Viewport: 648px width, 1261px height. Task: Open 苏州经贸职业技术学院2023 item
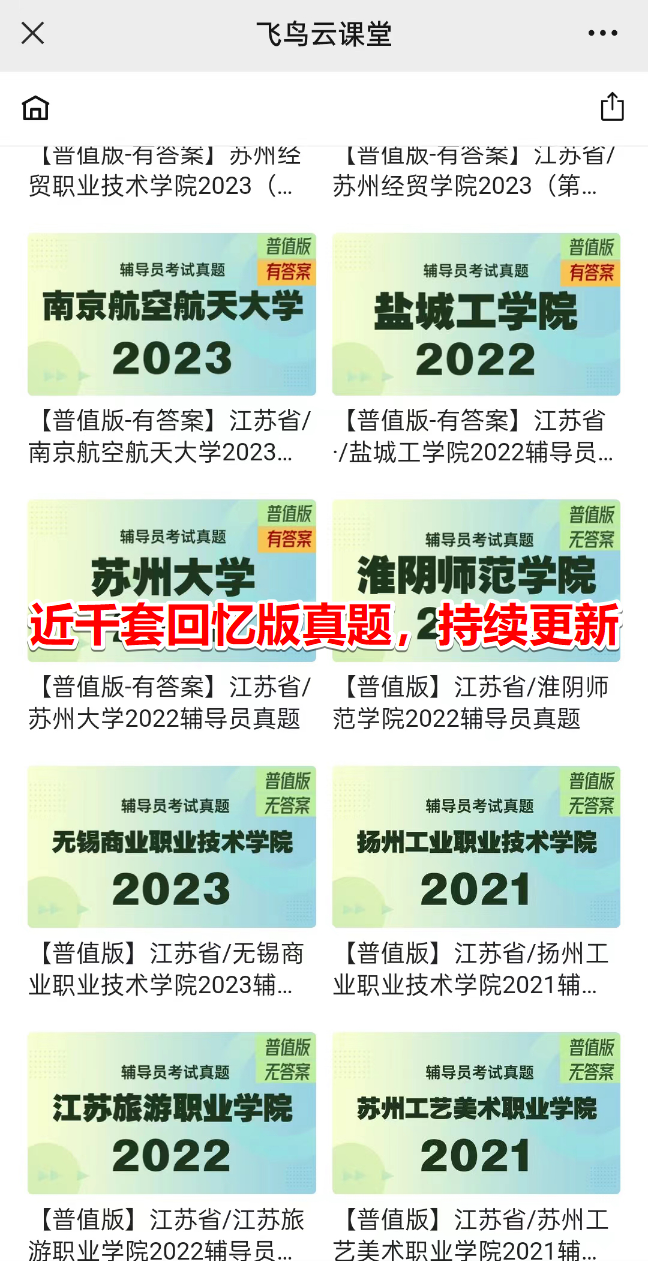pos(166,171)
